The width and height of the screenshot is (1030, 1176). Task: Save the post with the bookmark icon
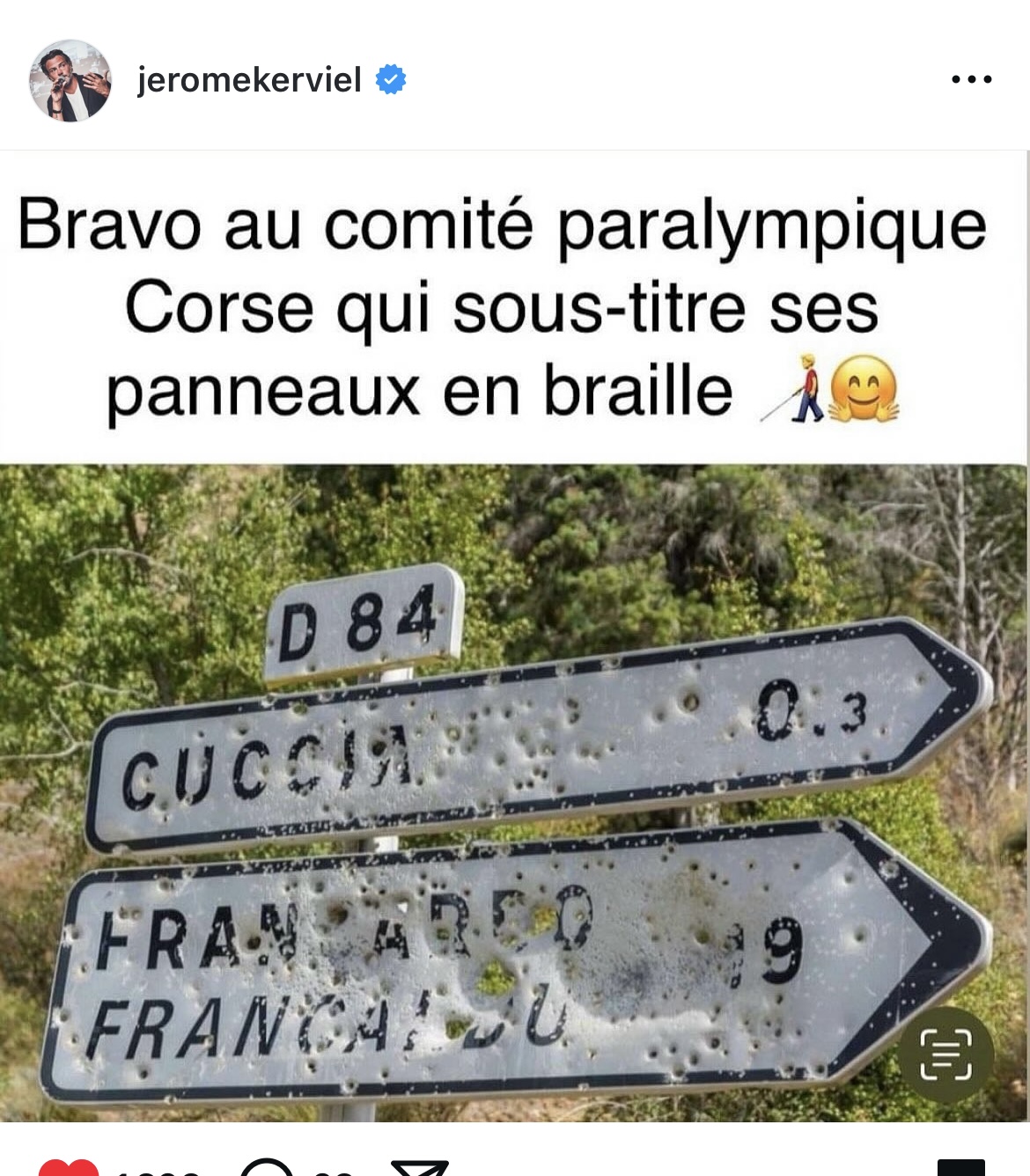(960, 1169)
